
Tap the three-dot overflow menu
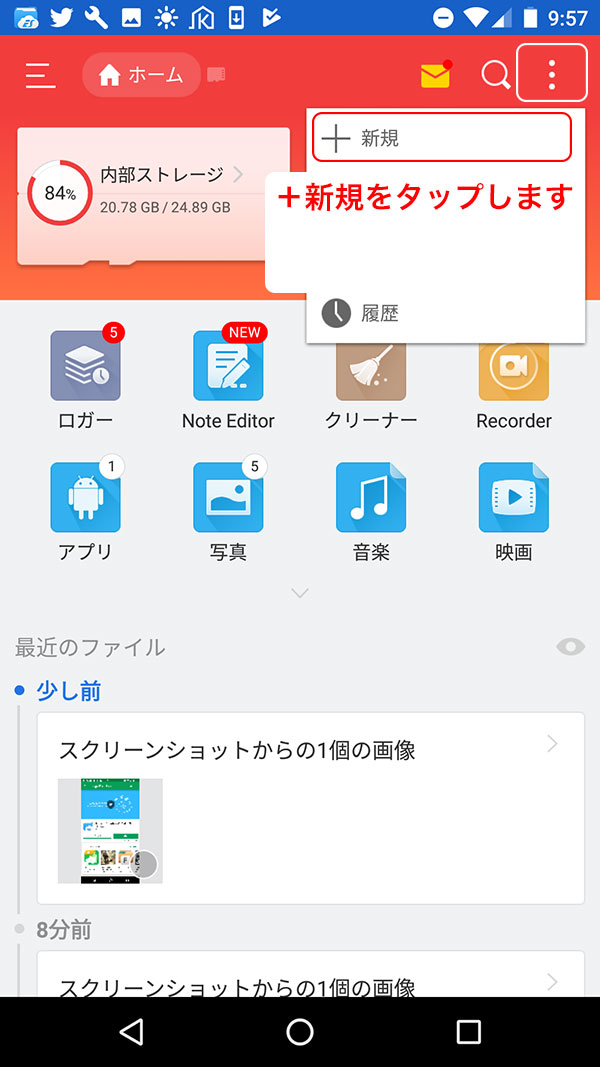click(x=552, y=74)
